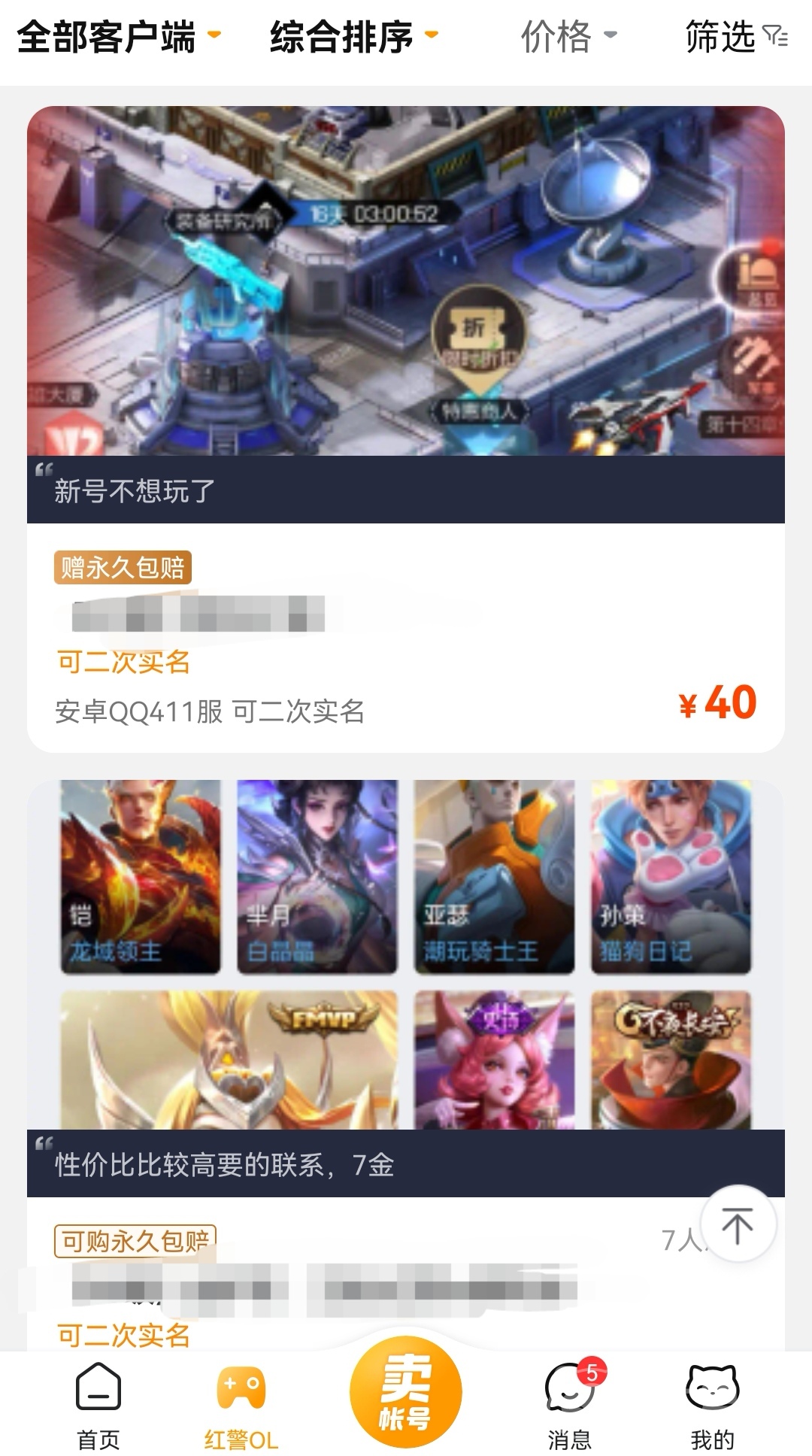Sort listings by 价格

tap(568, 38)
